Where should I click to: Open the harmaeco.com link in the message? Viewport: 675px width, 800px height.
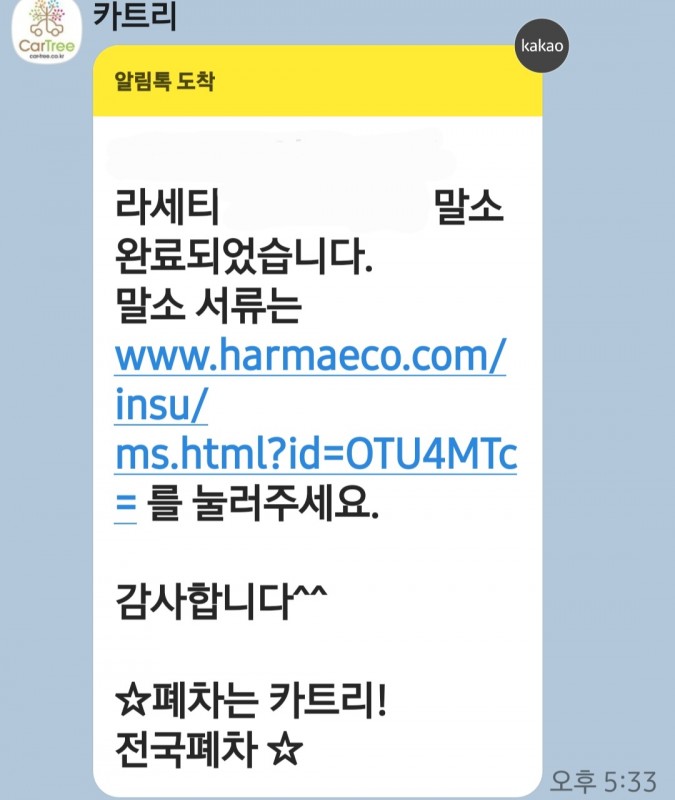tap(310, 356)
